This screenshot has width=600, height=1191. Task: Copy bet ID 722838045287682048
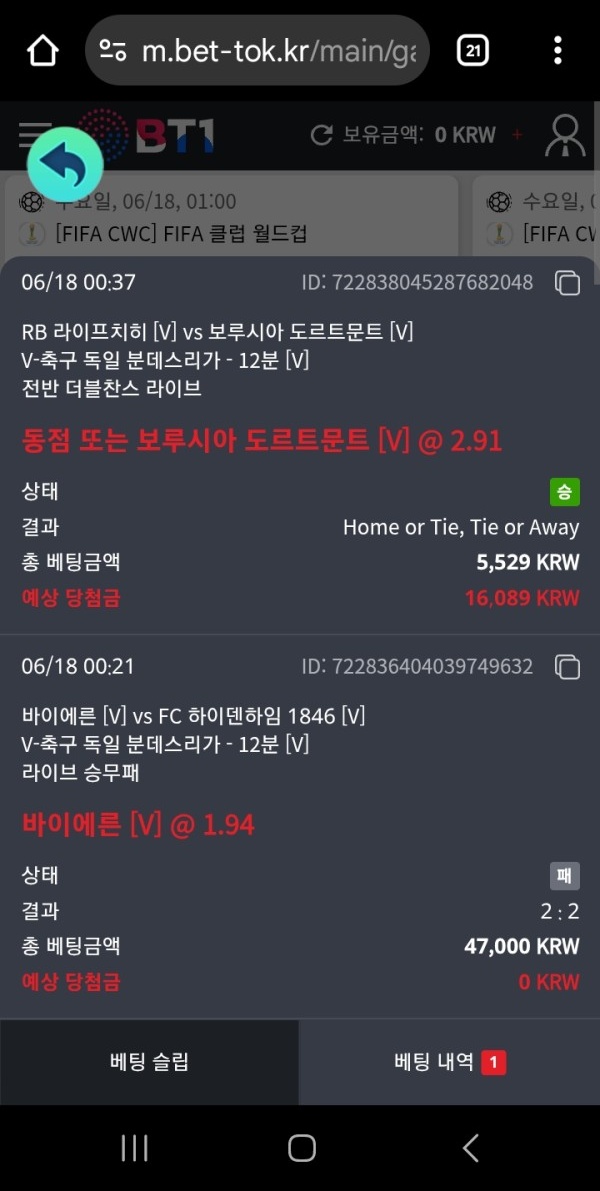(x=567, y=284)
